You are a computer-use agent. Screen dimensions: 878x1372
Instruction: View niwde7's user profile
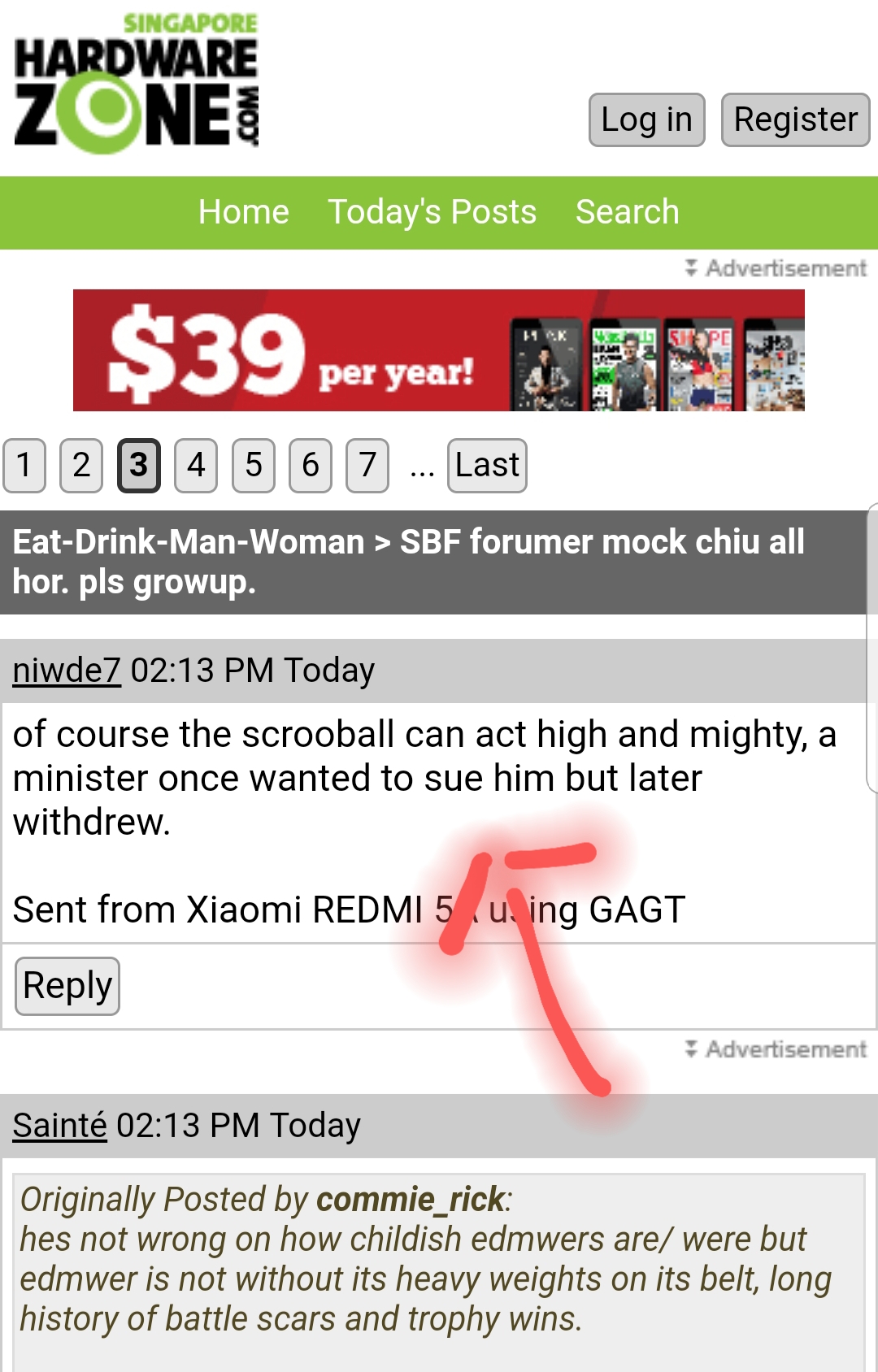tap(67, 671)
